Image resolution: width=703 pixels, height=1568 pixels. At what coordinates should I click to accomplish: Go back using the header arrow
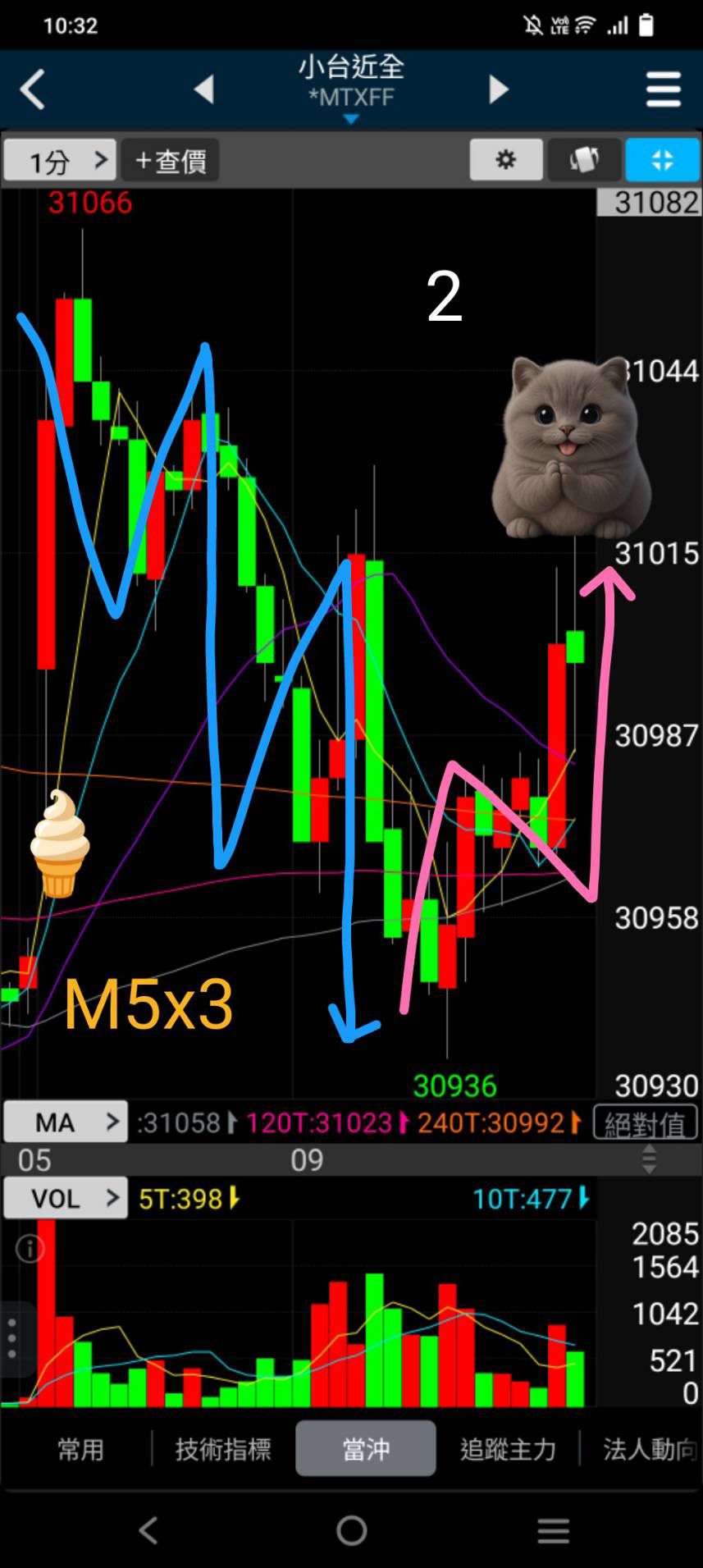(33, 89)
